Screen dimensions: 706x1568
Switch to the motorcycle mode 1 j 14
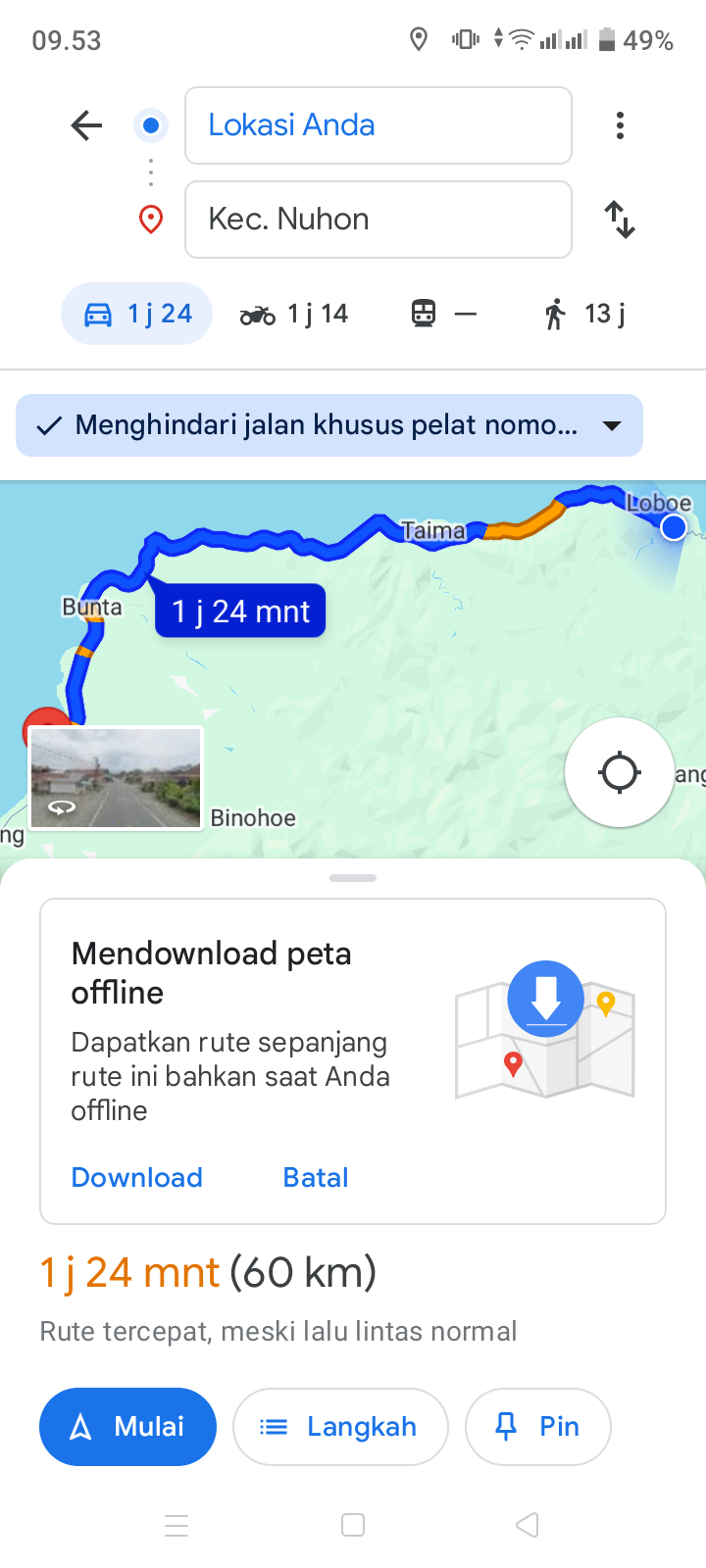click(294, 314)
